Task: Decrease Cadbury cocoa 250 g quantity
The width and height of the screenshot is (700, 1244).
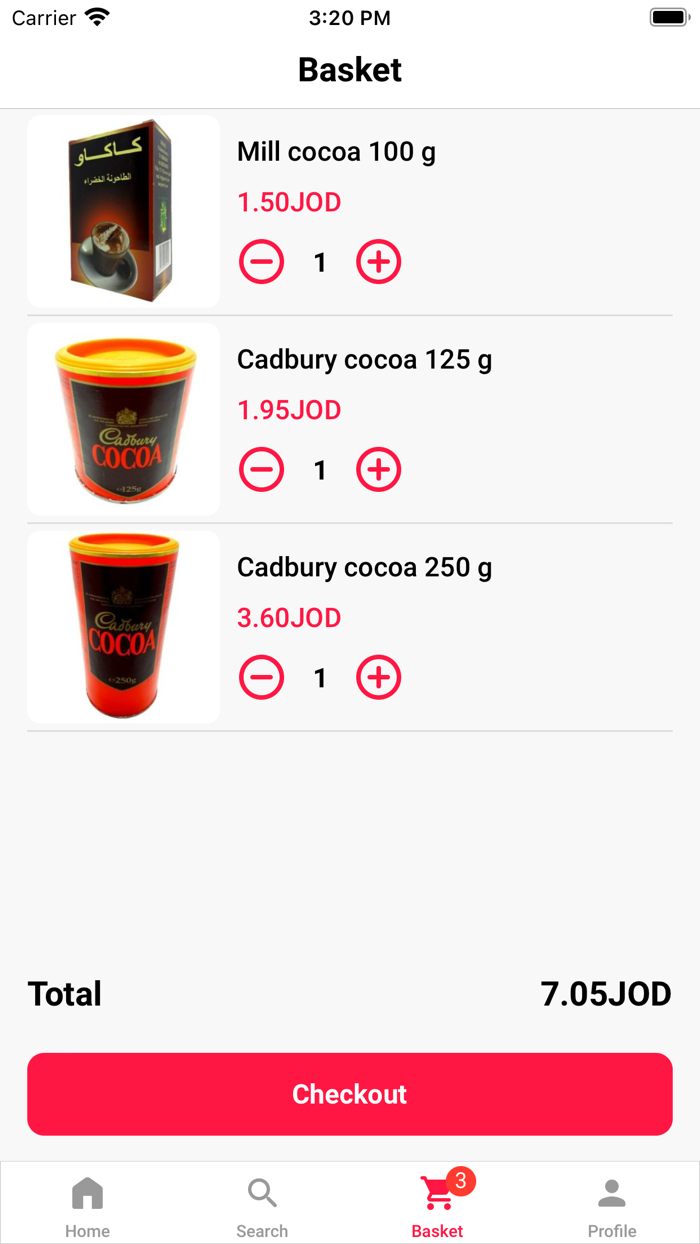Action: [262, 678]
